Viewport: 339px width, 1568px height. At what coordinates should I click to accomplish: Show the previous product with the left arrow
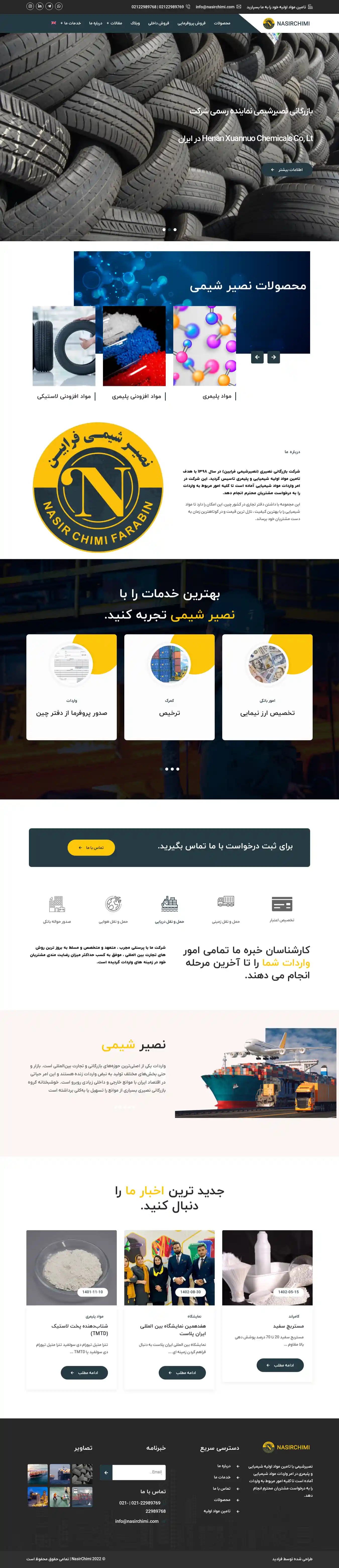tap(257, 357)
